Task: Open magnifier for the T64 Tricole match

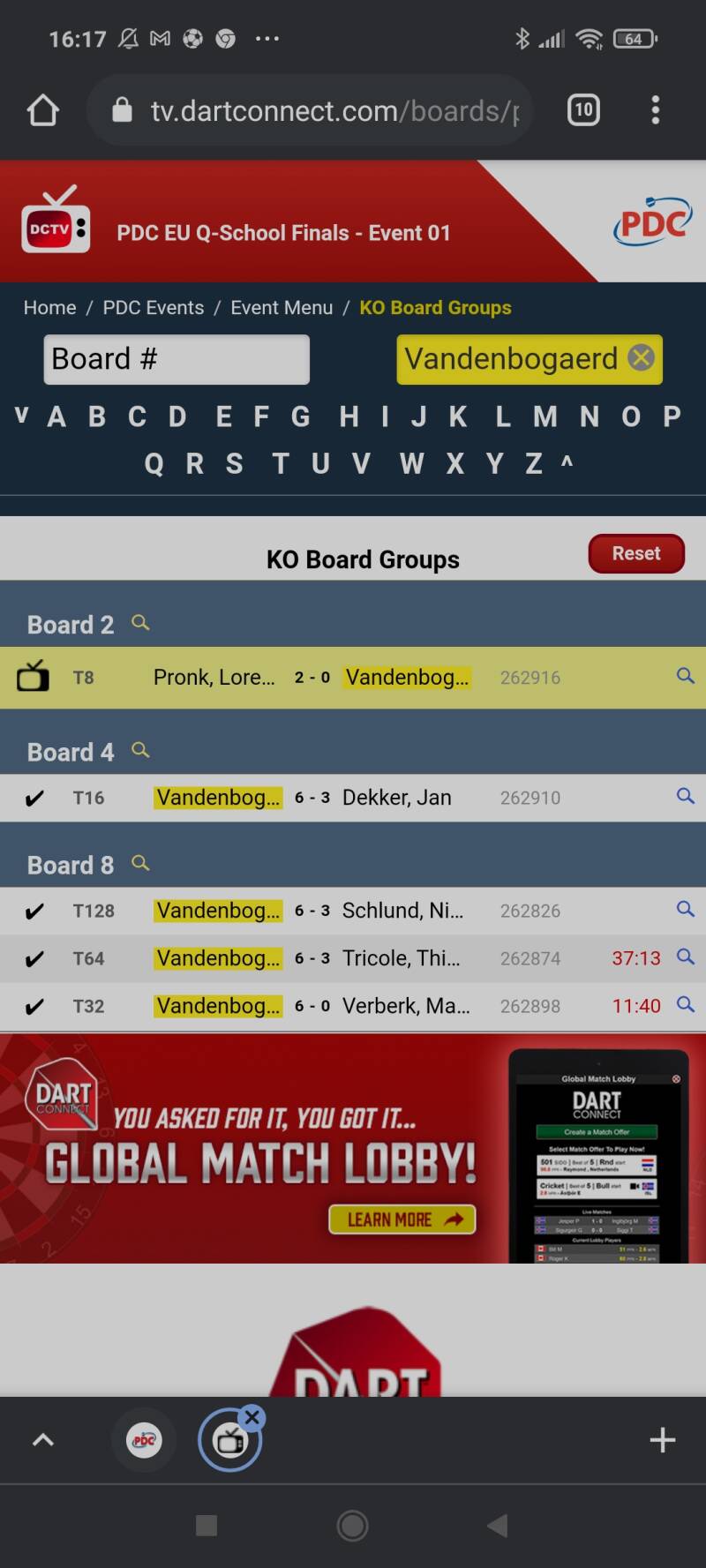Action: point(685,957)
